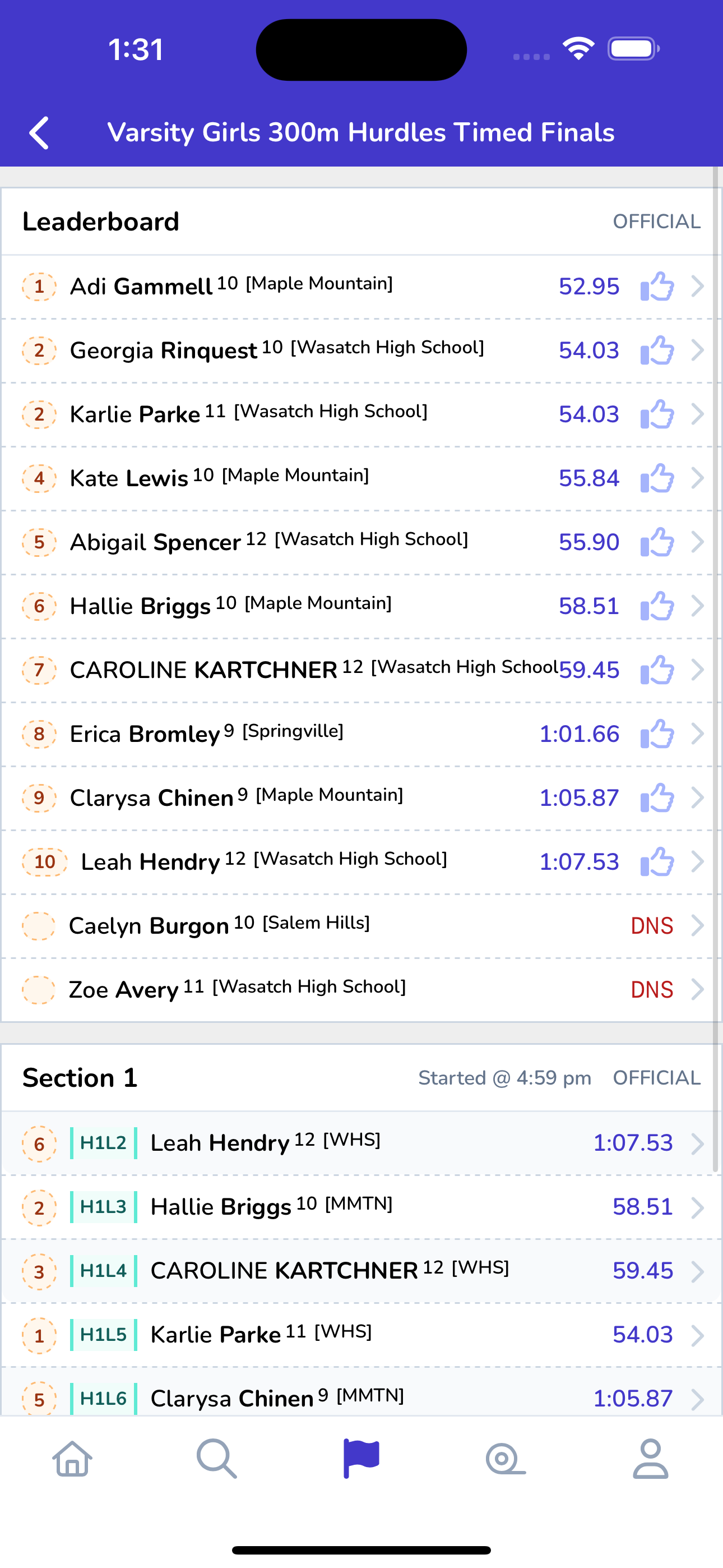Switch to the Home tab

(x=72, y=1459)
